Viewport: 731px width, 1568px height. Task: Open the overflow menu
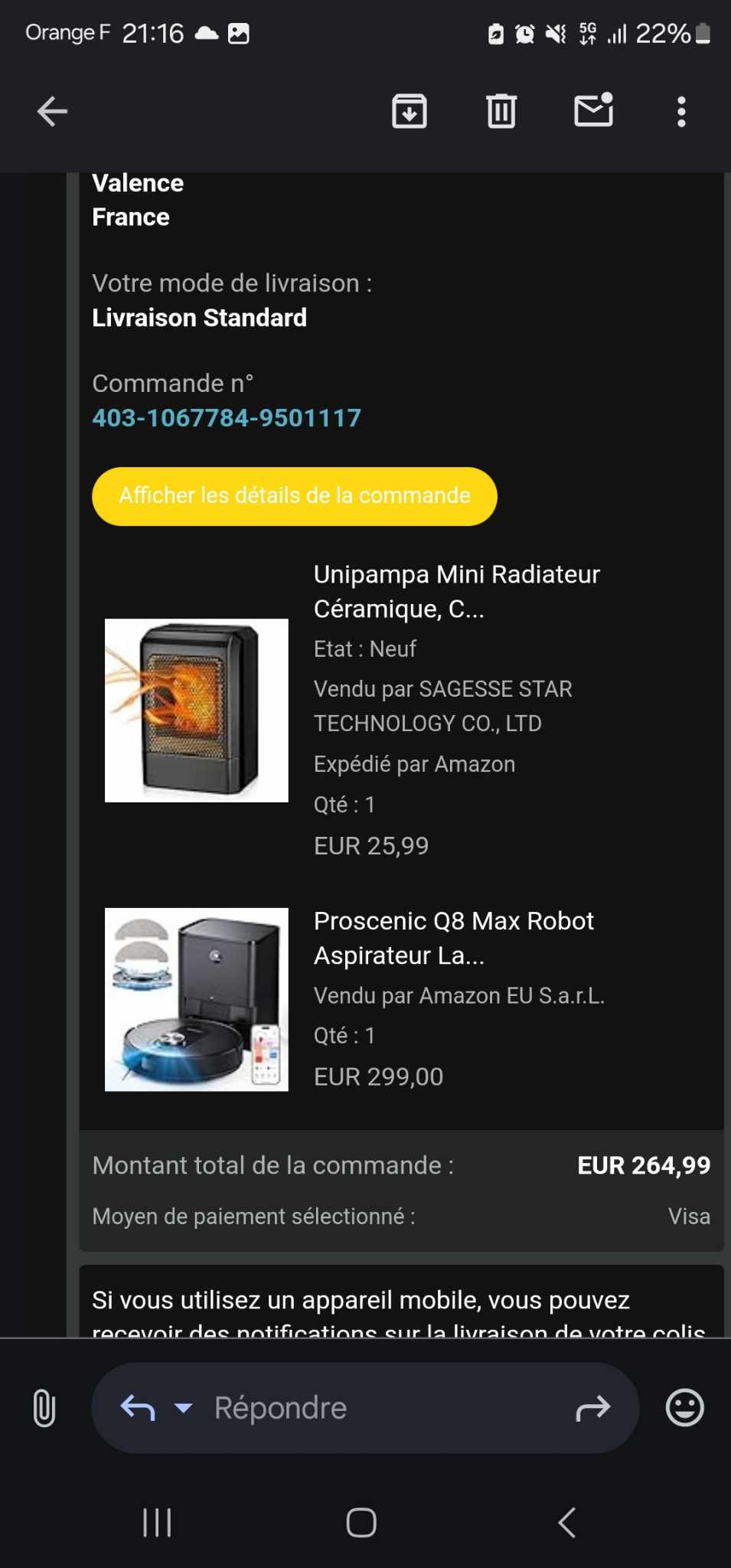[x=681, y=112]
